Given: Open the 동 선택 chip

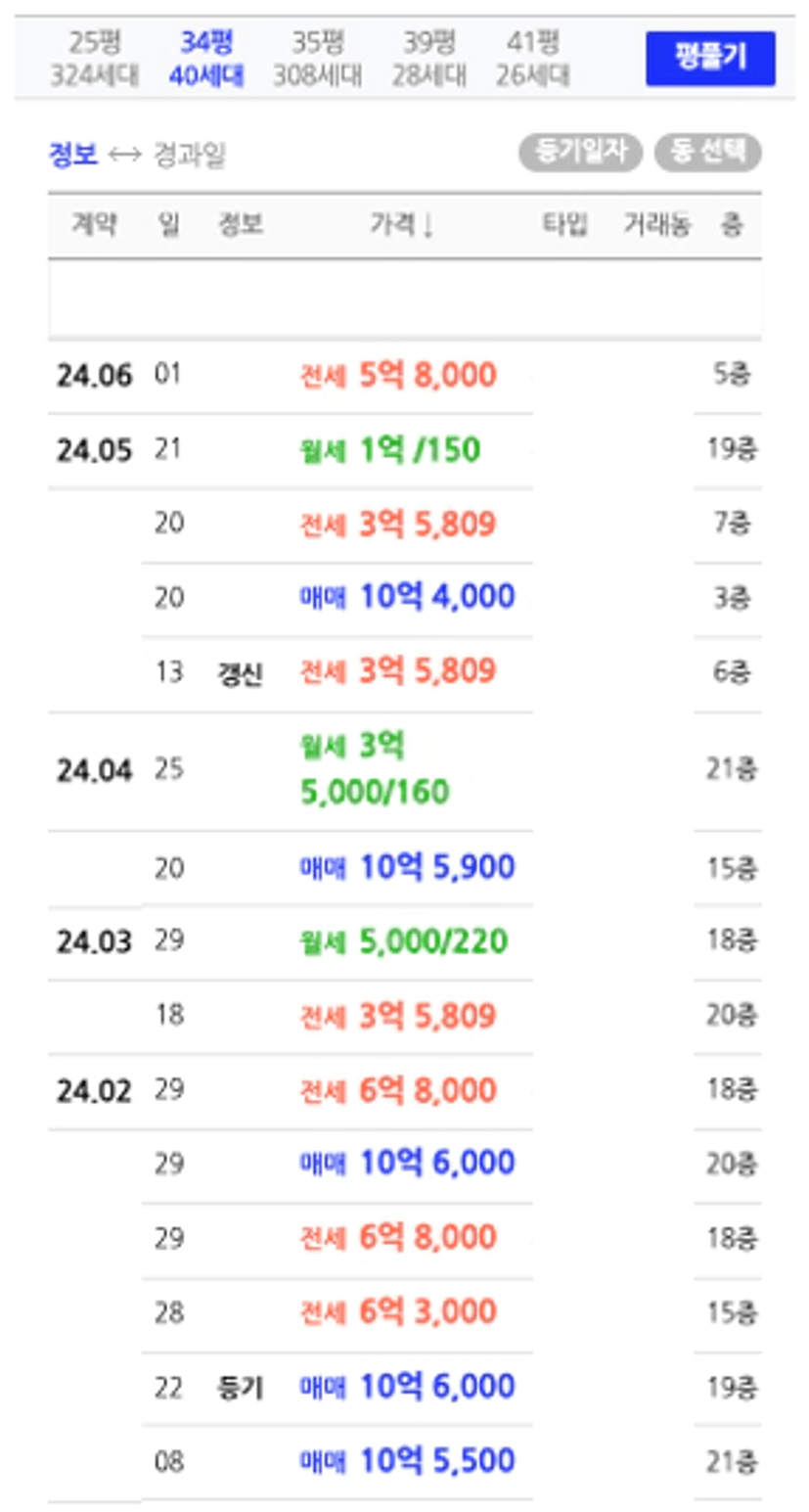Looking at the screenshot, I should 707,154.
